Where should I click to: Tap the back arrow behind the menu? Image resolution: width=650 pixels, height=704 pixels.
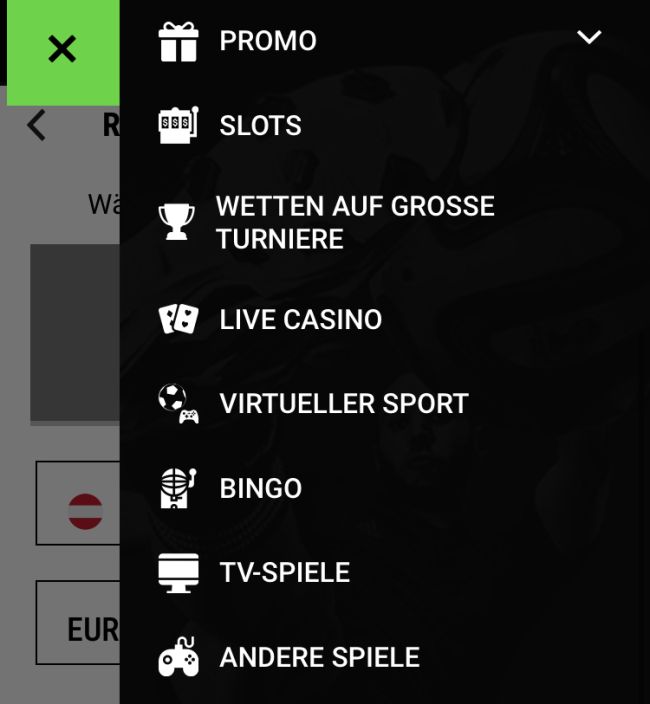click(x=37, y=125)
